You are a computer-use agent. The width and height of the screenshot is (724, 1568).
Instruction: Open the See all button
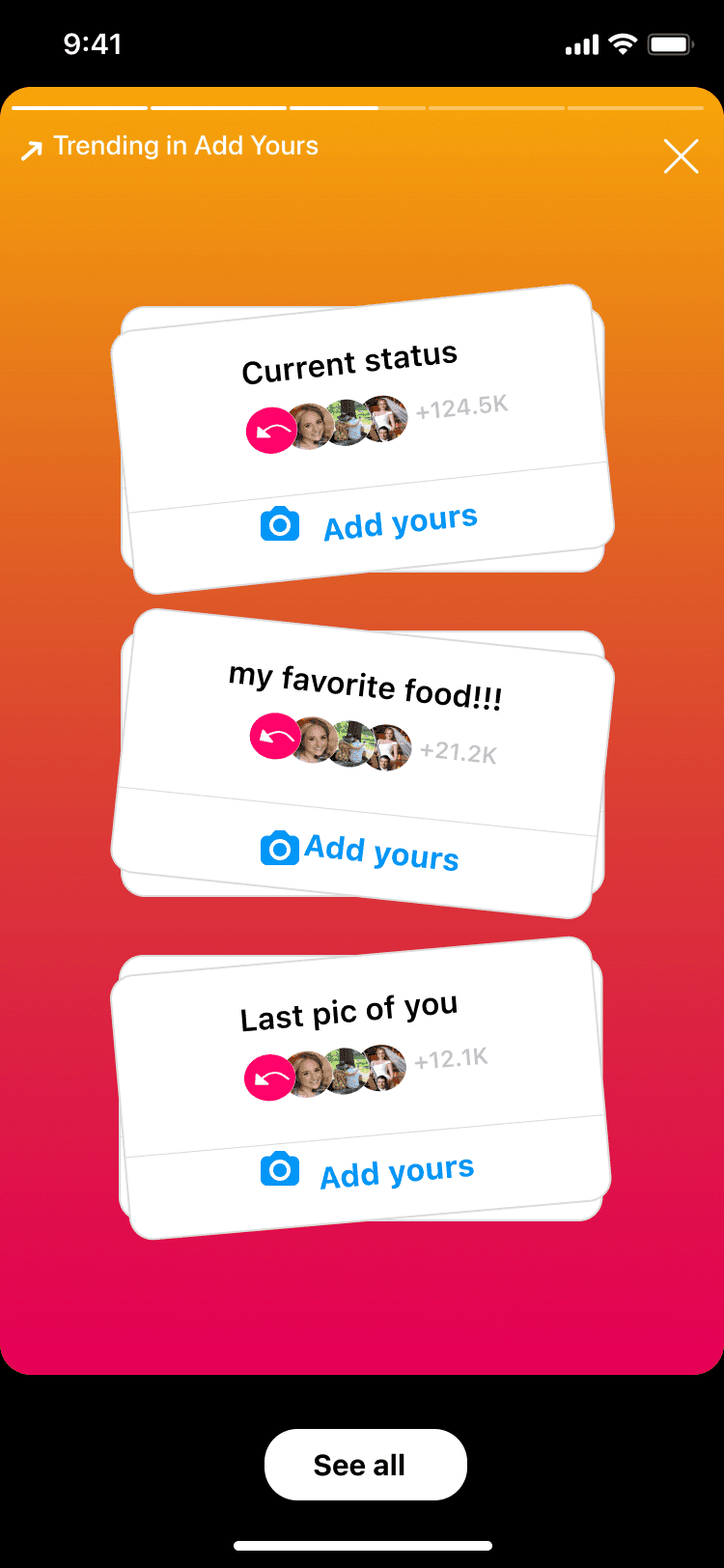tap(366, 1465)
